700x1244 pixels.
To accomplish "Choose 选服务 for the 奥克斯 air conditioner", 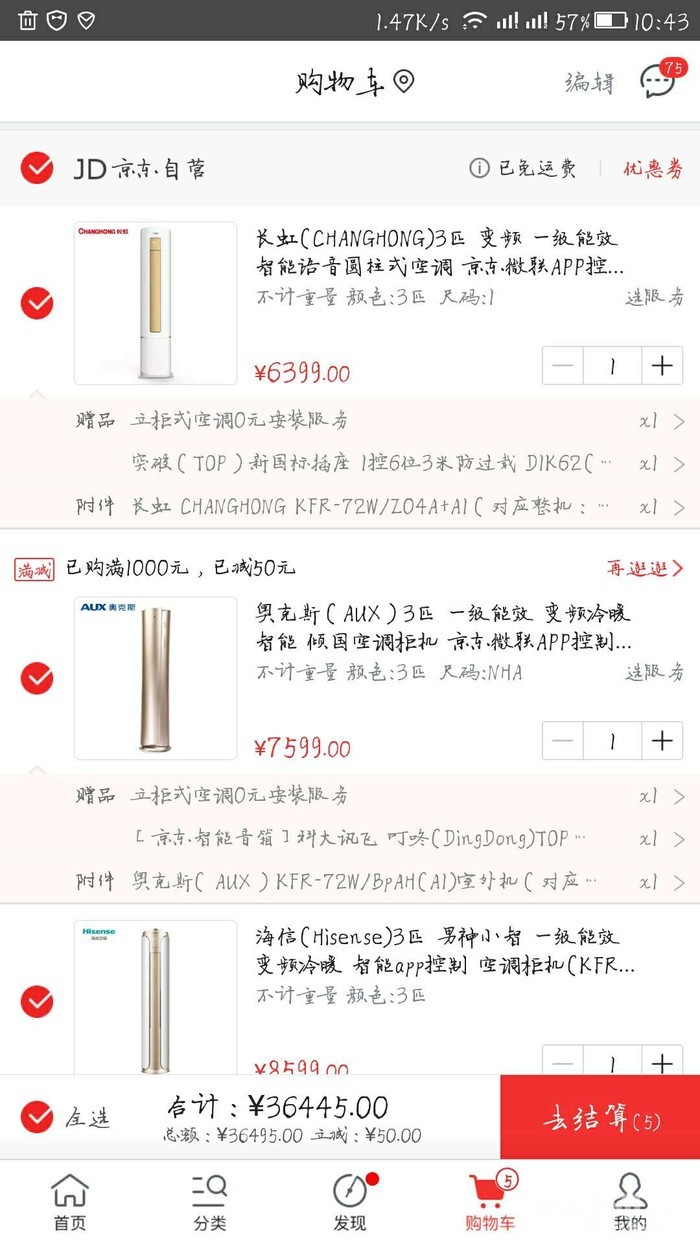I will 655,672.
